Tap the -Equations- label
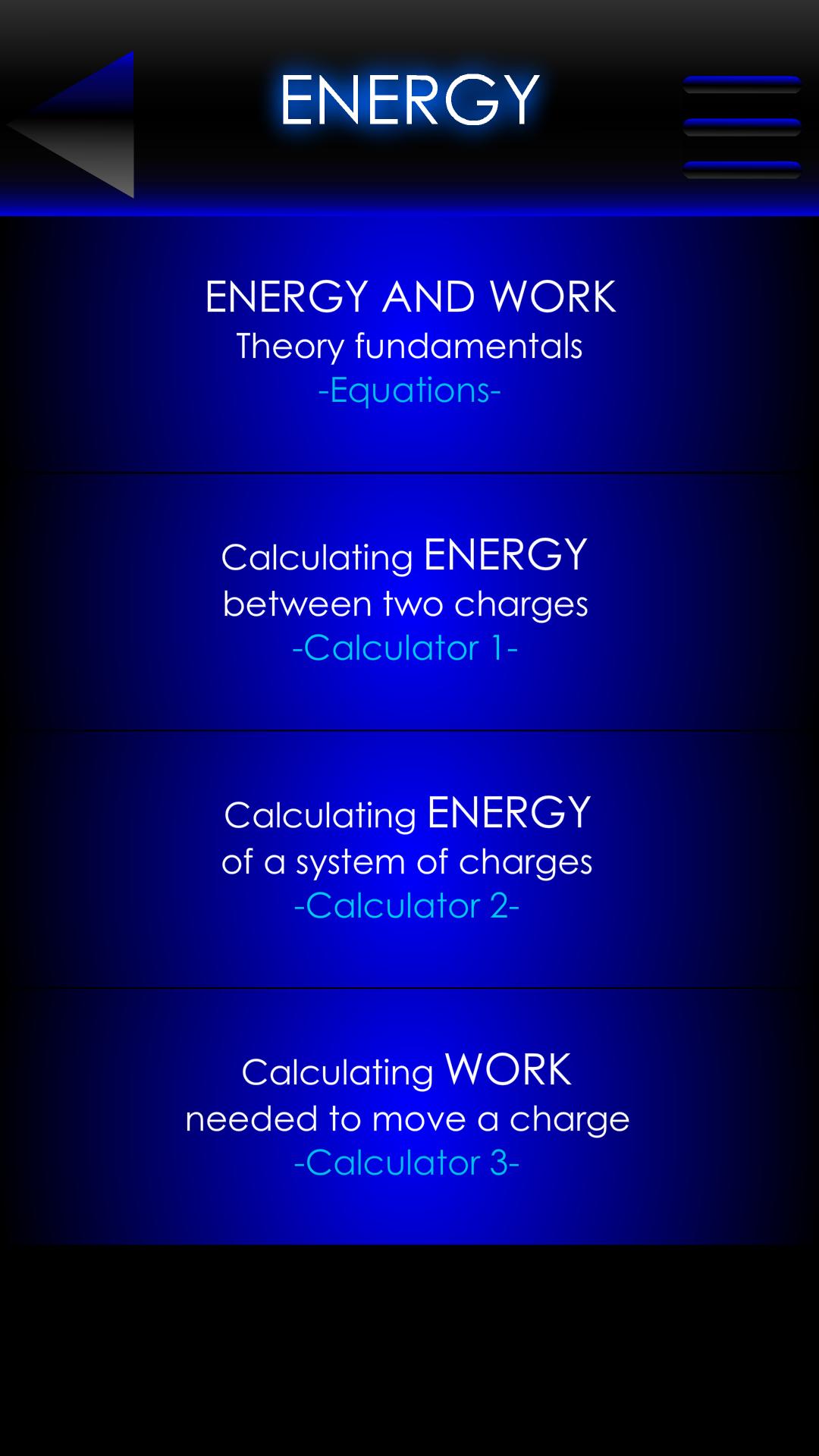The image size is (819, 1456). click(409, 390)
